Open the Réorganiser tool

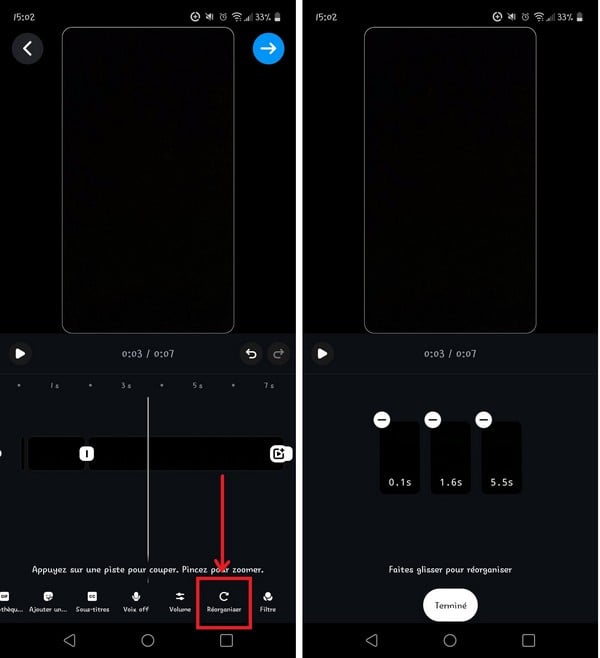coord(224,601)
